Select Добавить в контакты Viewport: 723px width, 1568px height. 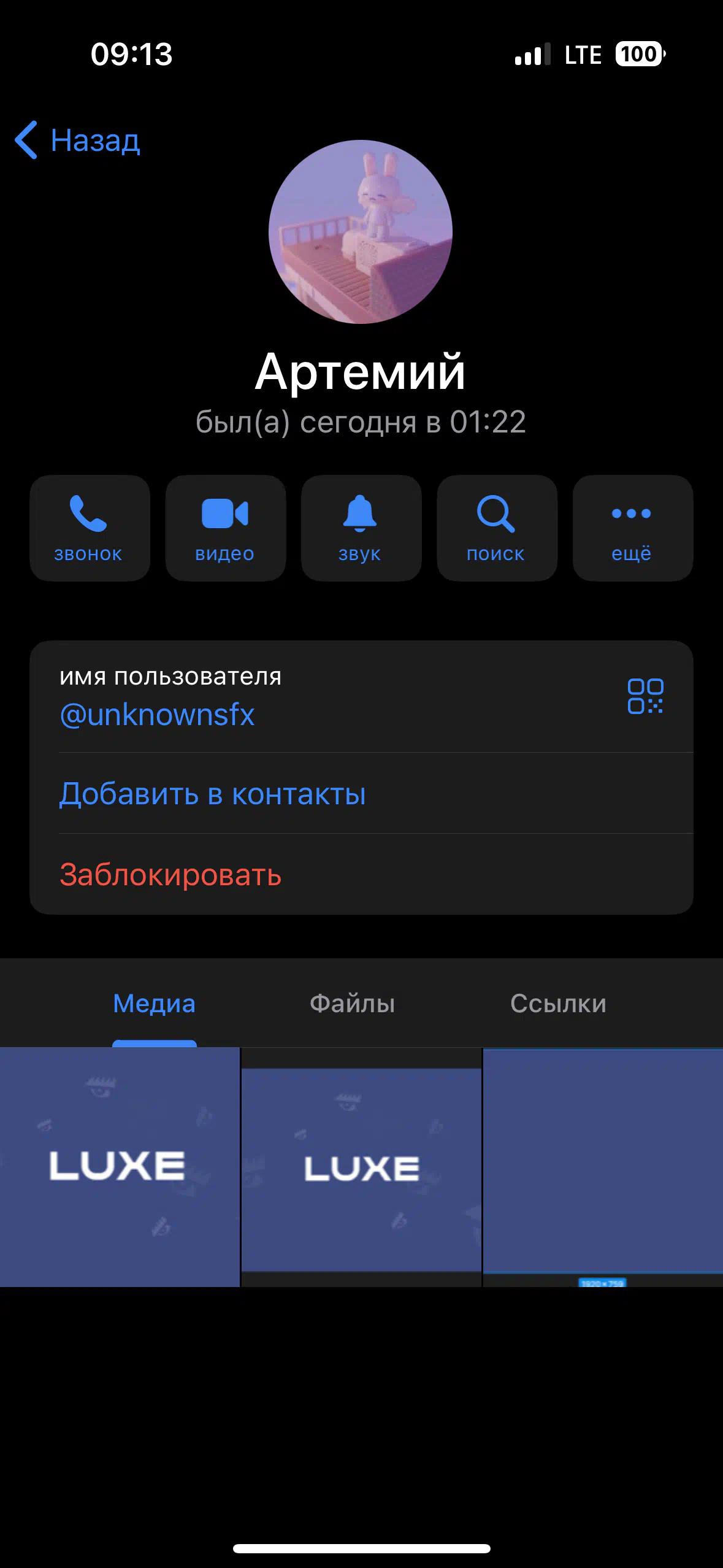361,793
